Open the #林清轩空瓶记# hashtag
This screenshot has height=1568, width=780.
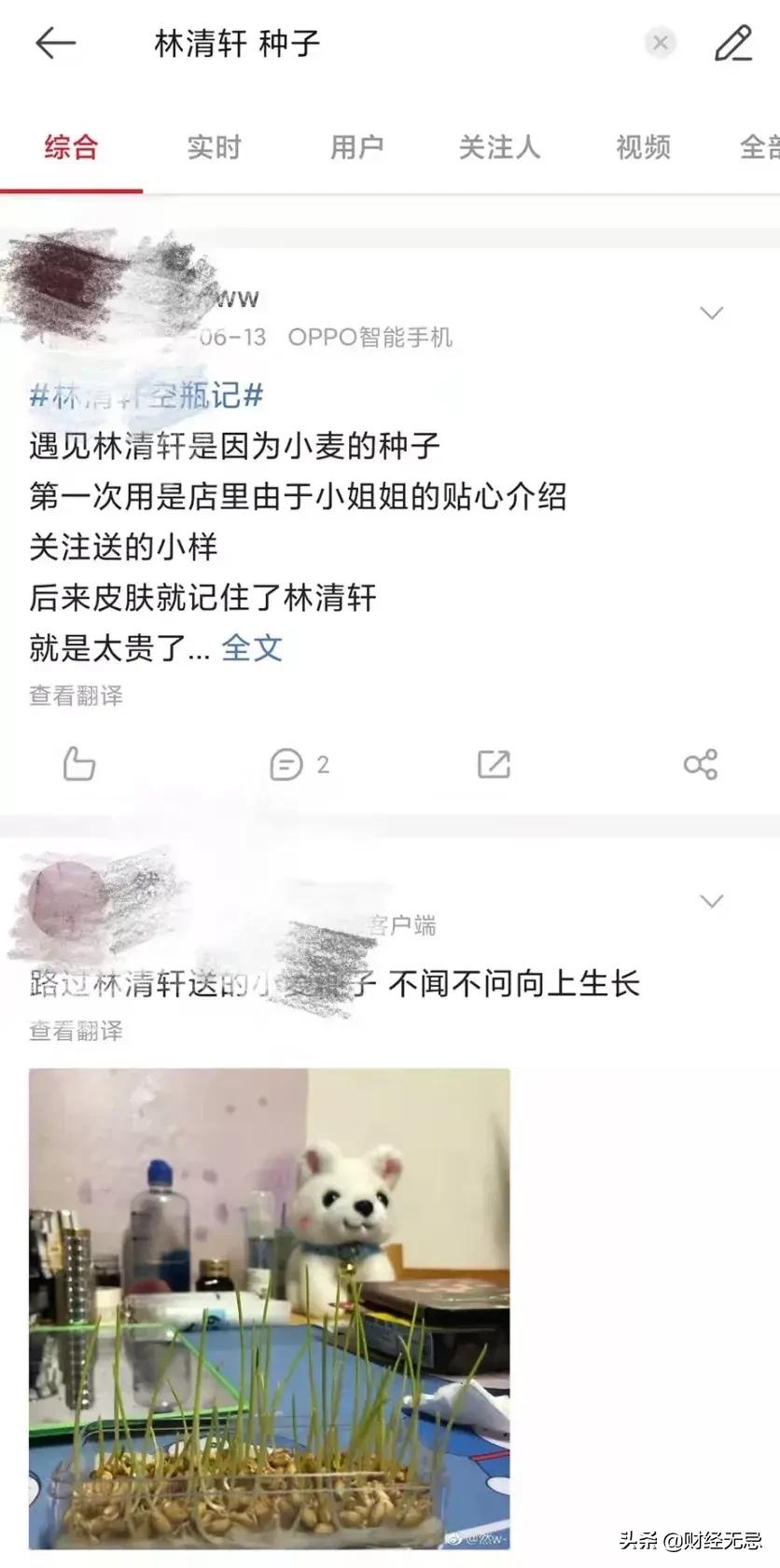tap(145, 396)
